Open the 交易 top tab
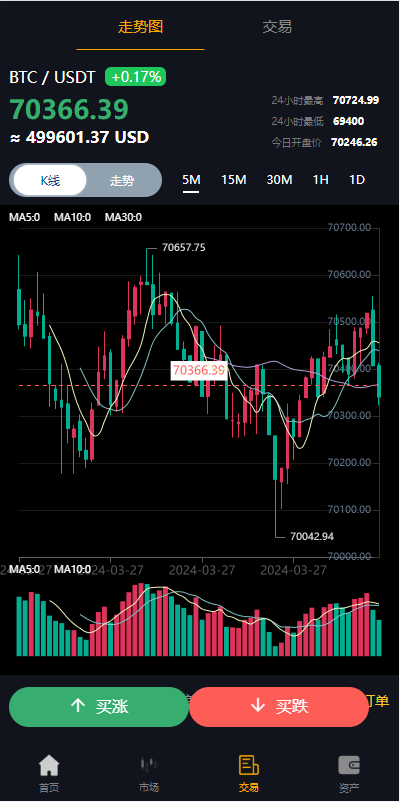This screenshot has width=400, height=802. [x=277, y=27]
